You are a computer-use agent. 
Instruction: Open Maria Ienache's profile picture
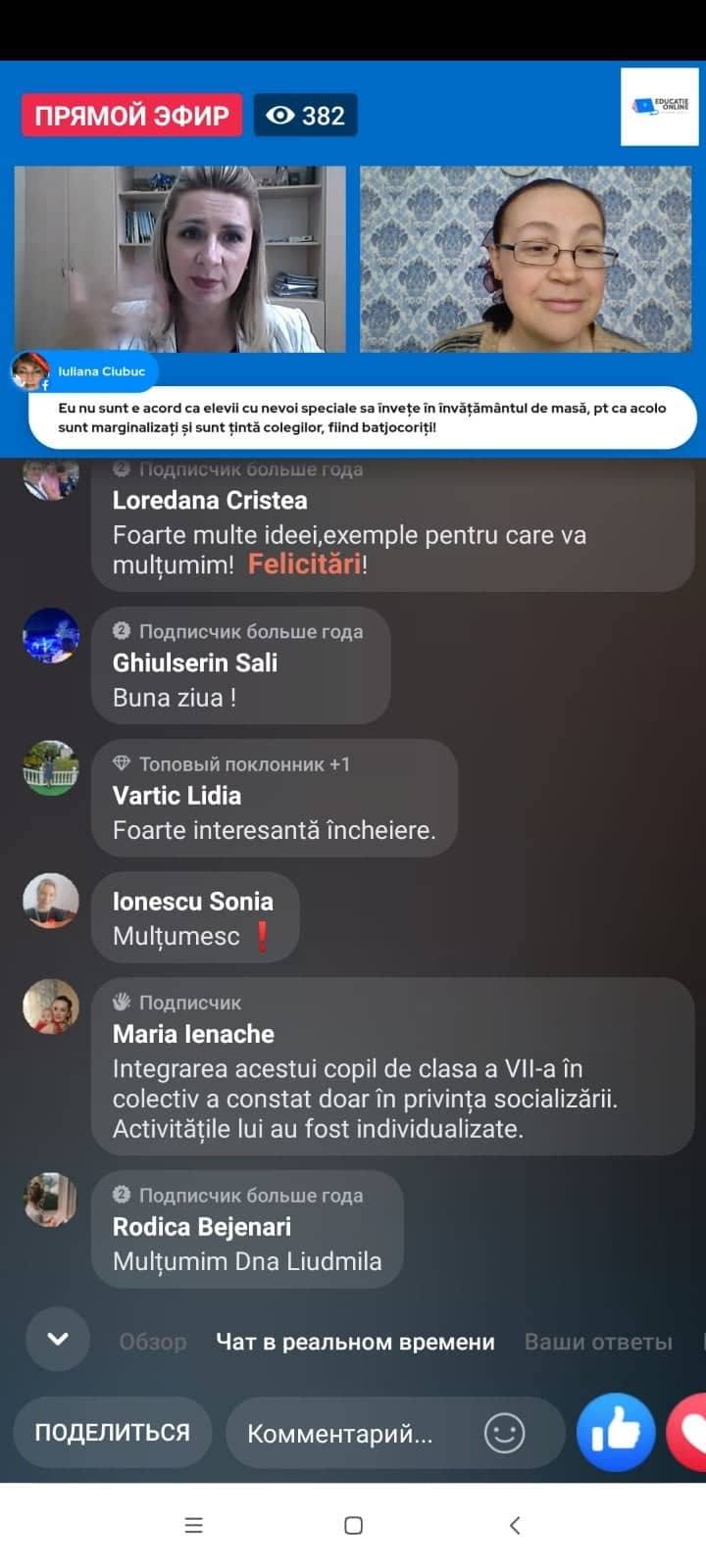point(51,1006)
